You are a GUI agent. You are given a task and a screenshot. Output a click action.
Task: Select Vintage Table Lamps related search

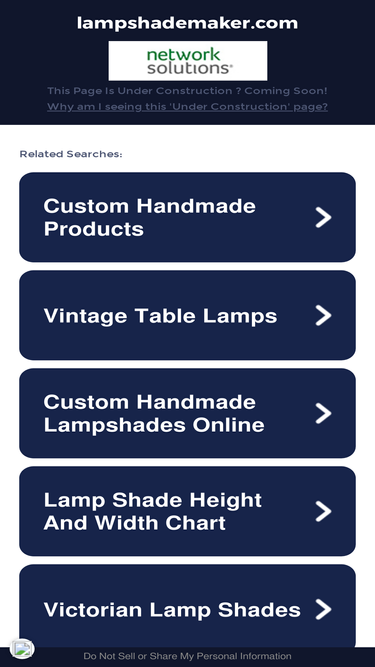coord(187,315)
